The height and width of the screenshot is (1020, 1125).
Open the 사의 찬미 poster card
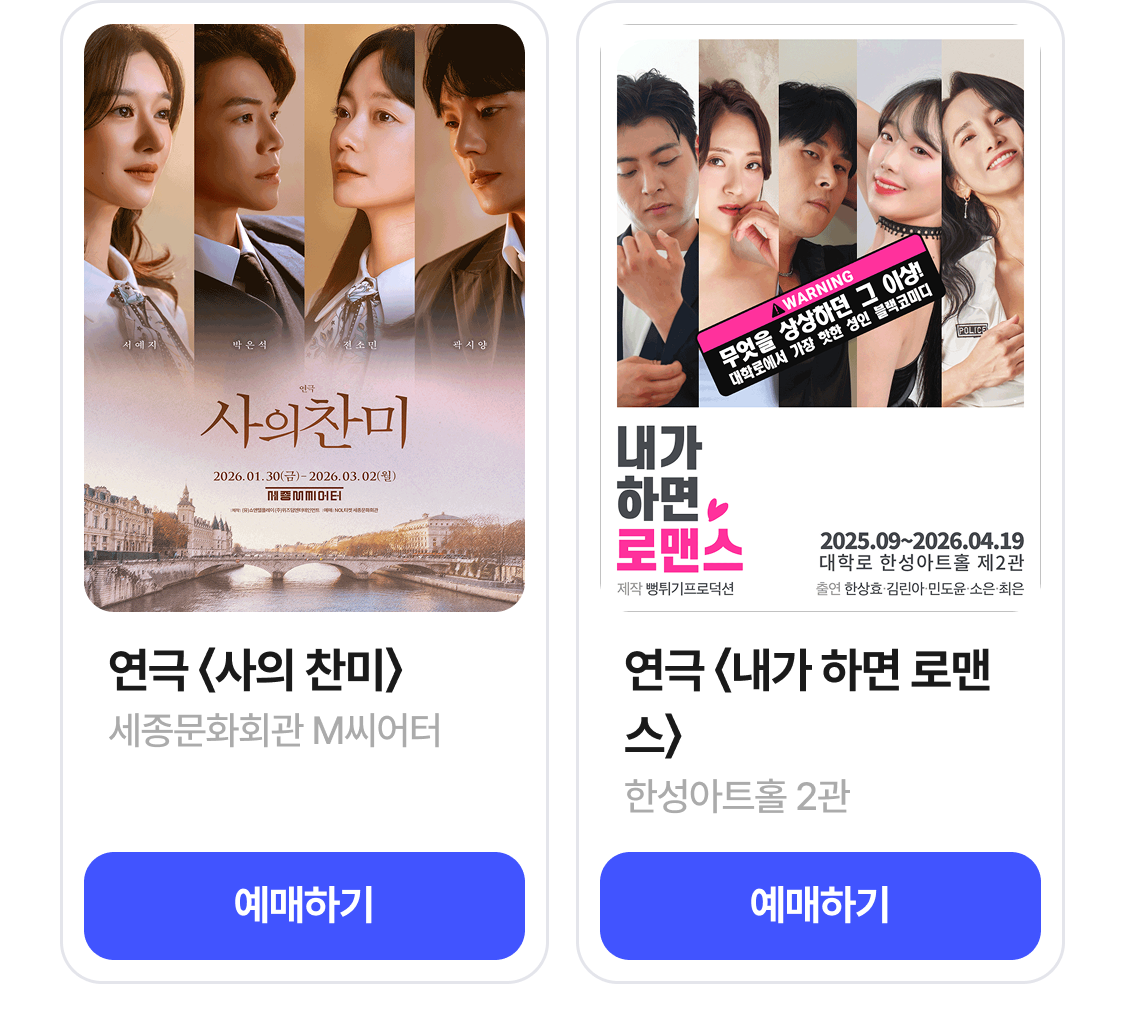pos(304,317)
